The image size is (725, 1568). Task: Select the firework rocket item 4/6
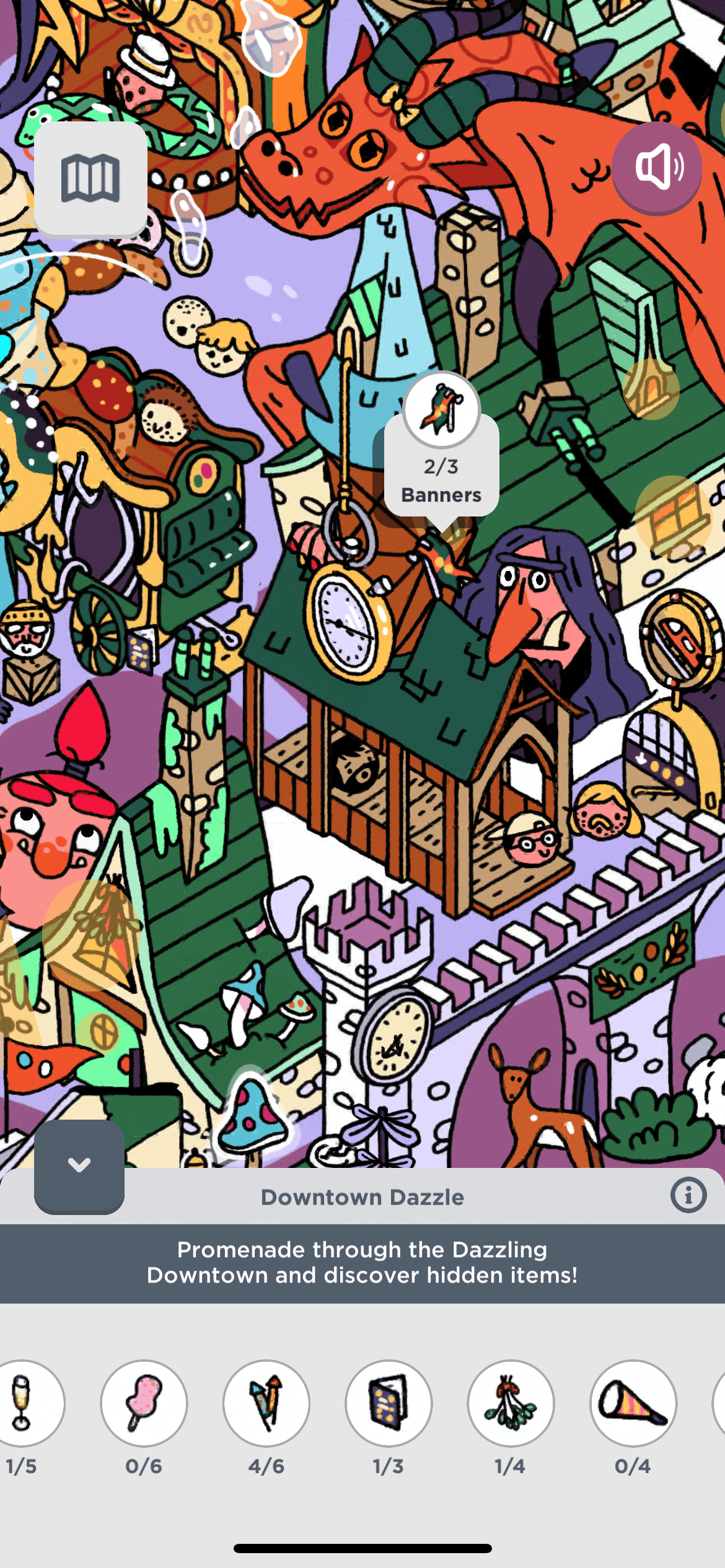point(266,1403)
